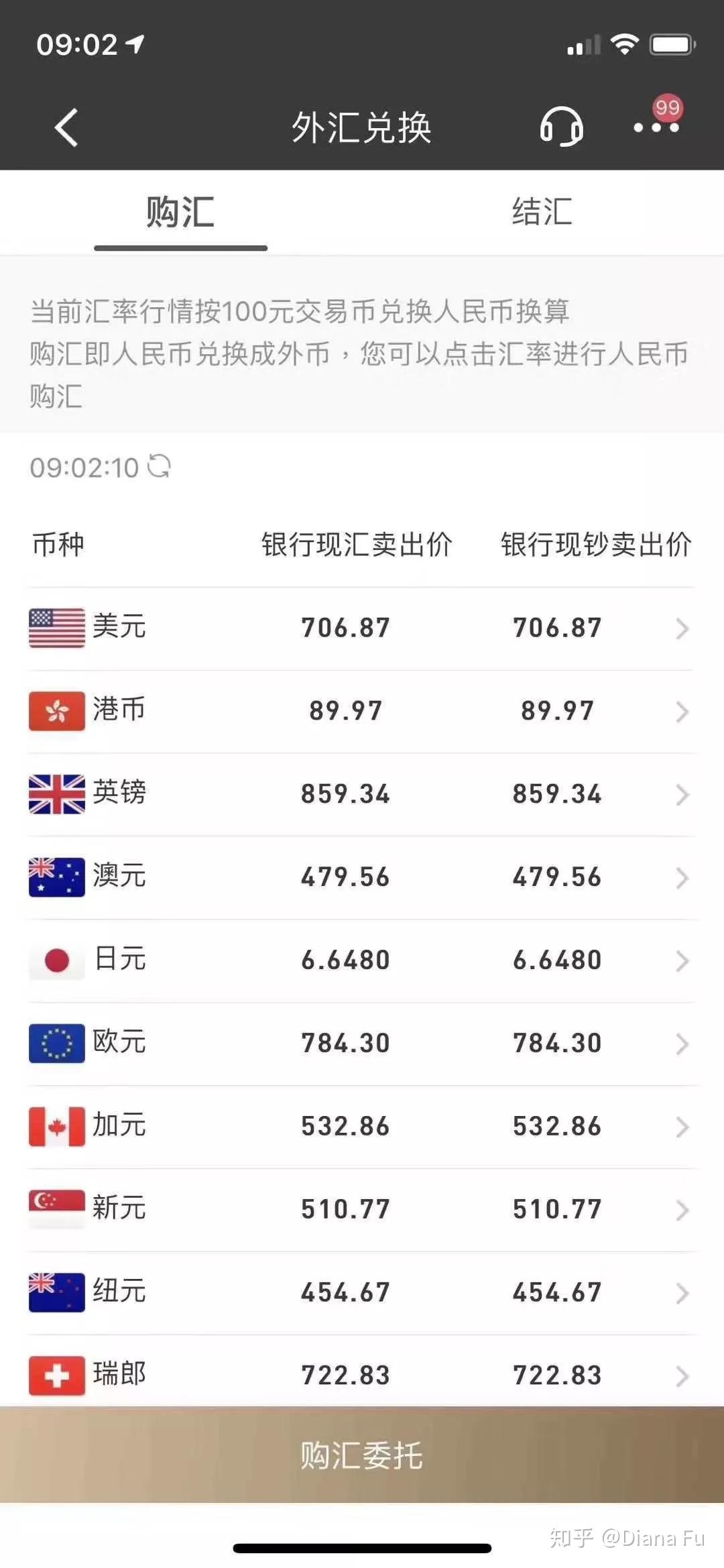Viewport: 724px width, 1568px height.
Task: Expand the 日元 row chevron
Action: pyautogui.click(x=682, y=960)
